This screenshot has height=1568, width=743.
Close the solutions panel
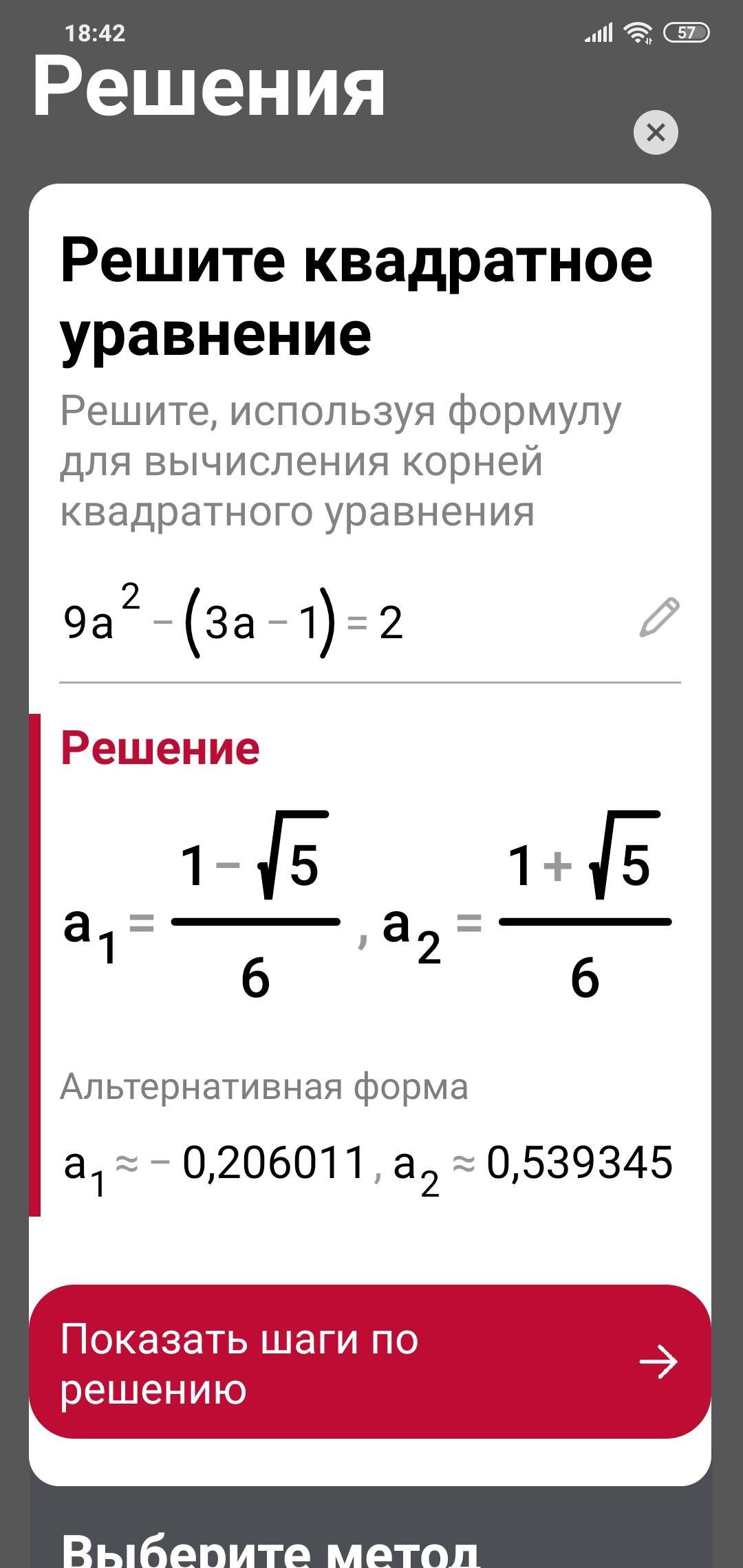pos(656,132)
